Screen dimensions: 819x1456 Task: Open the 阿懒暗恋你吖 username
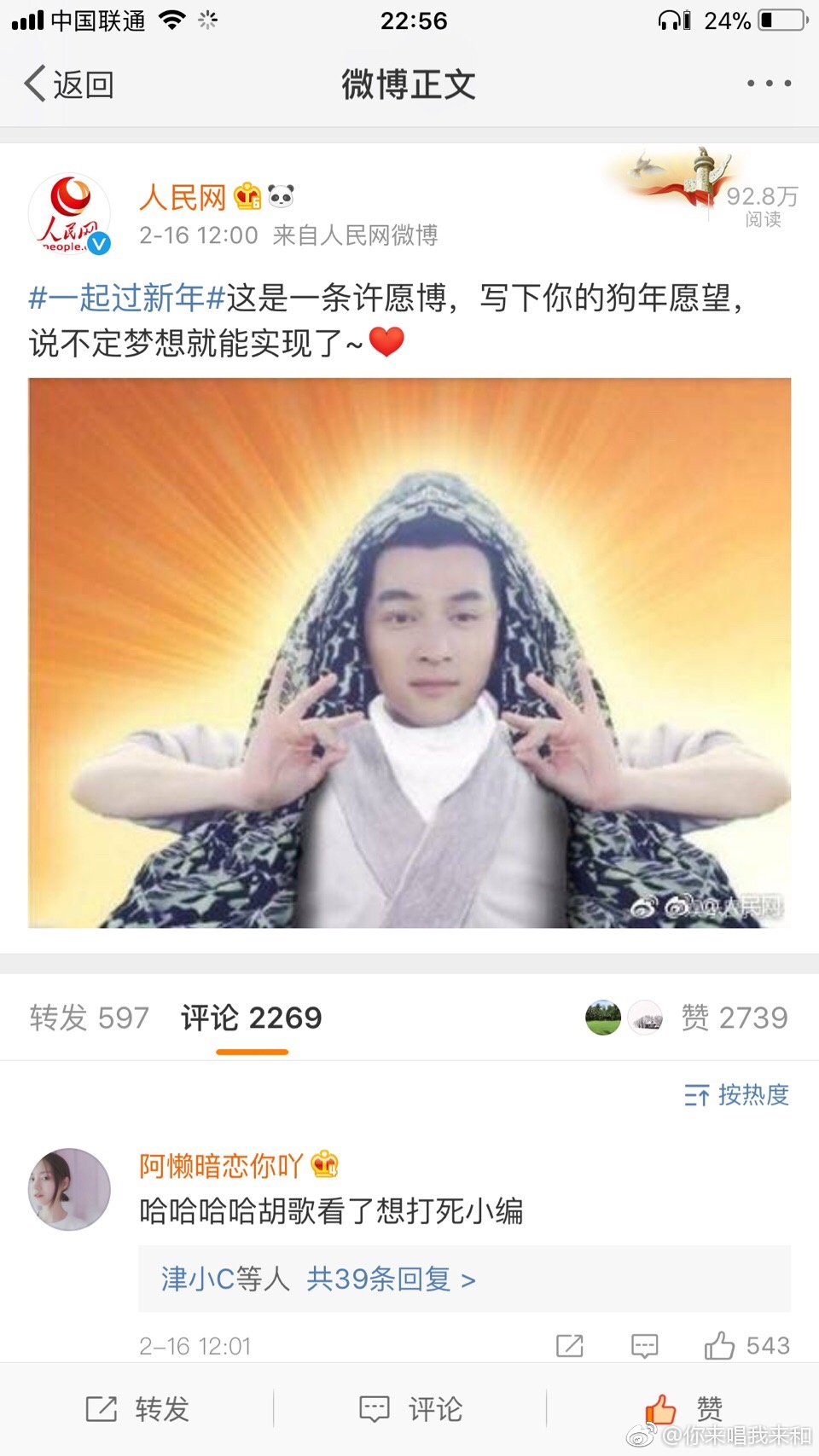[x=221, y=1165]
